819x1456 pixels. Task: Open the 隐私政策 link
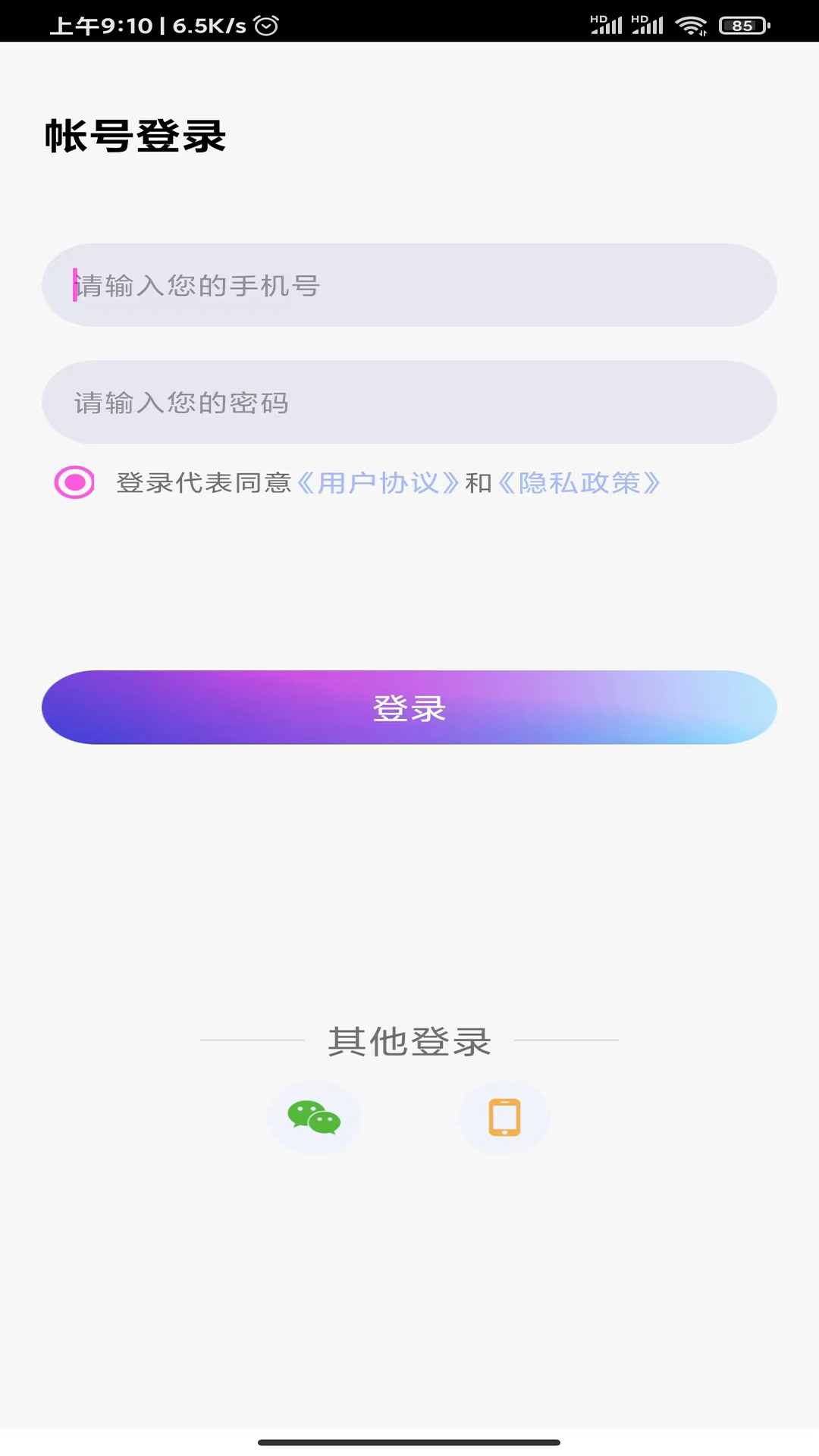(x=579, y=483)
